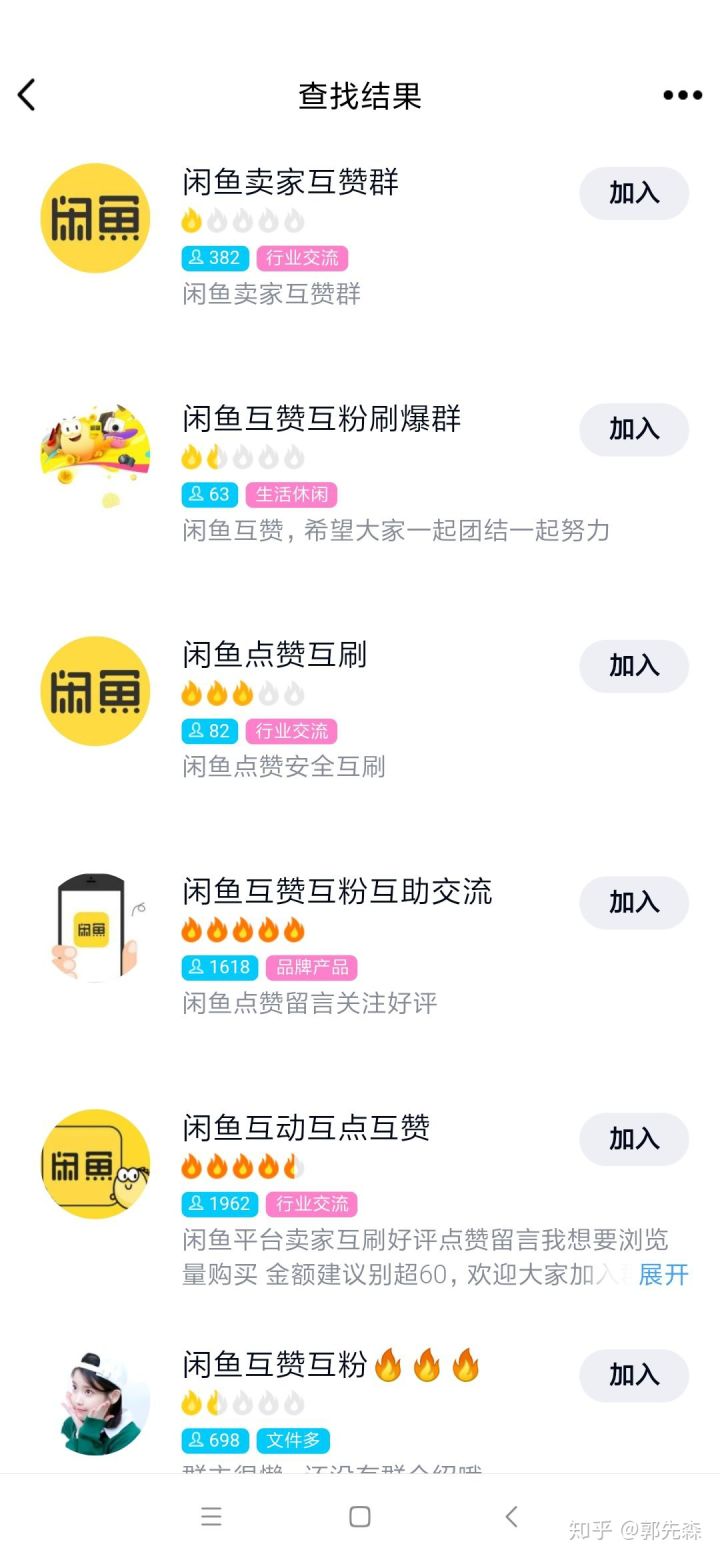Open 闲鱼互赞互粉刷爆群 search result
Screen dimensions: 720x1560
pos(360,473)
